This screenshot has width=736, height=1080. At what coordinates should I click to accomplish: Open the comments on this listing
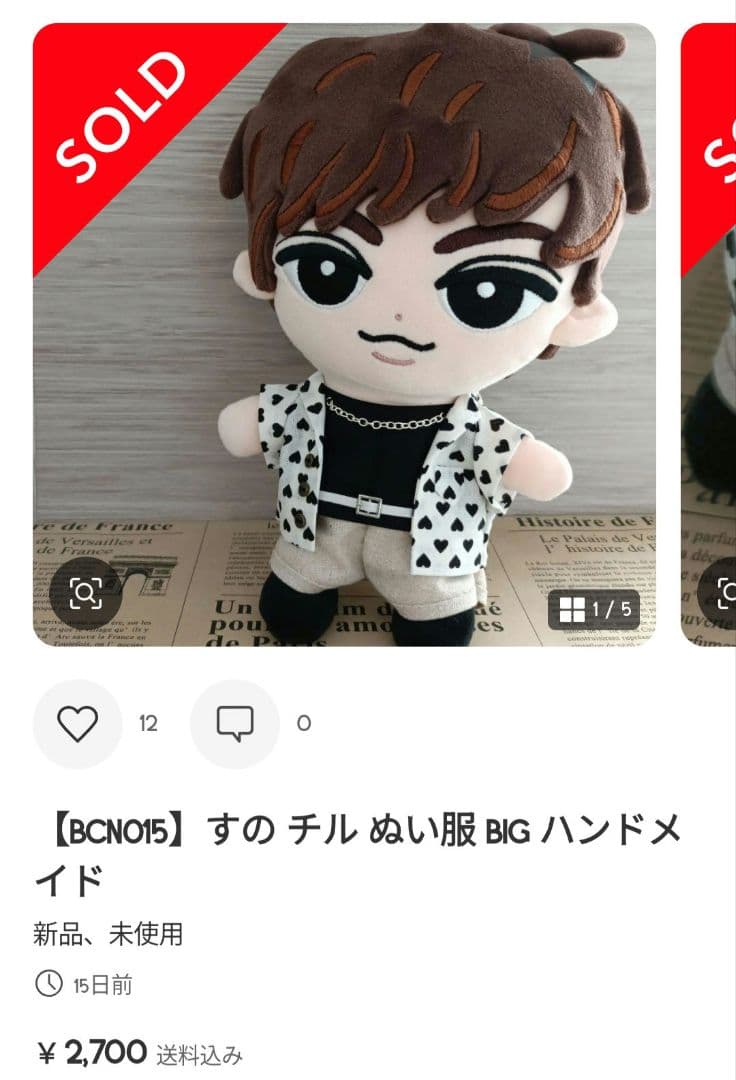[x=235, y=724]
